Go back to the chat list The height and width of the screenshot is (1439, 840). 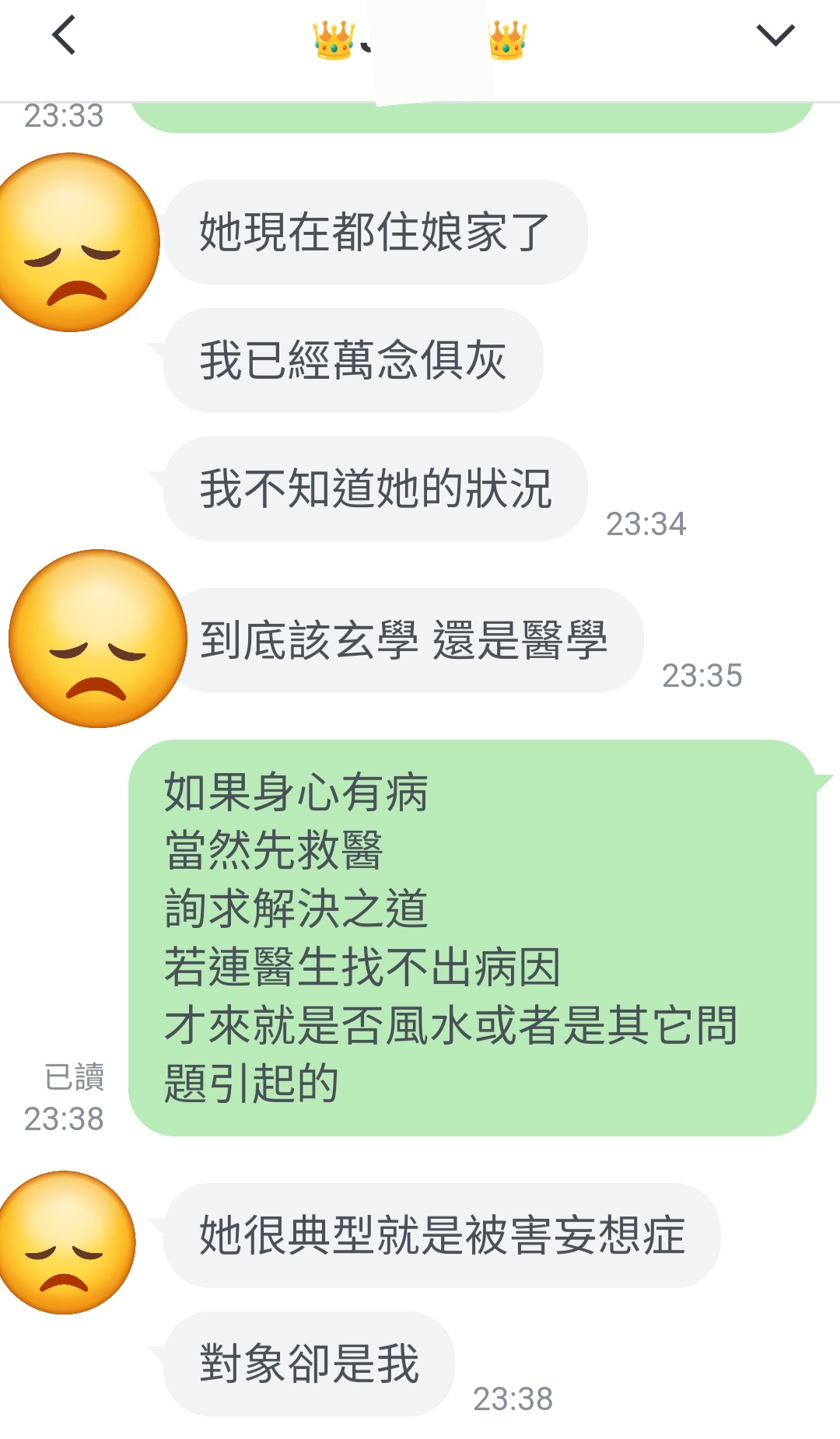click(x=64, y=36)
